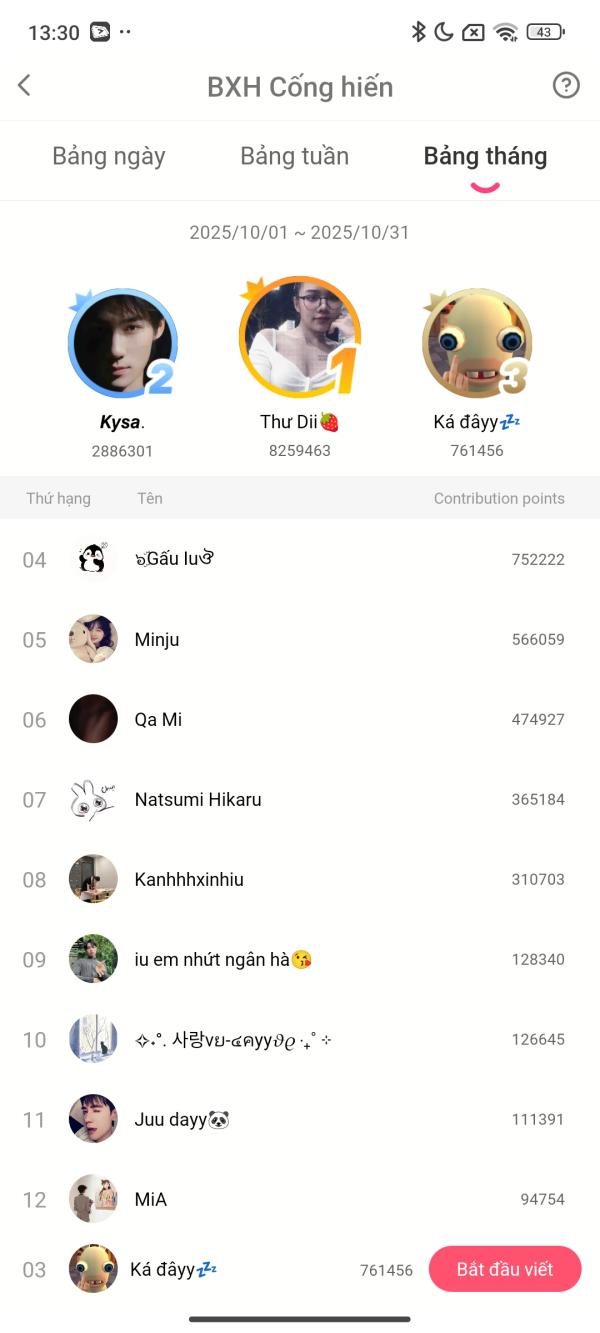Open MiA's row at rank 12
The width and height of the screenshot is (600, 1333).
(300, 1200)
